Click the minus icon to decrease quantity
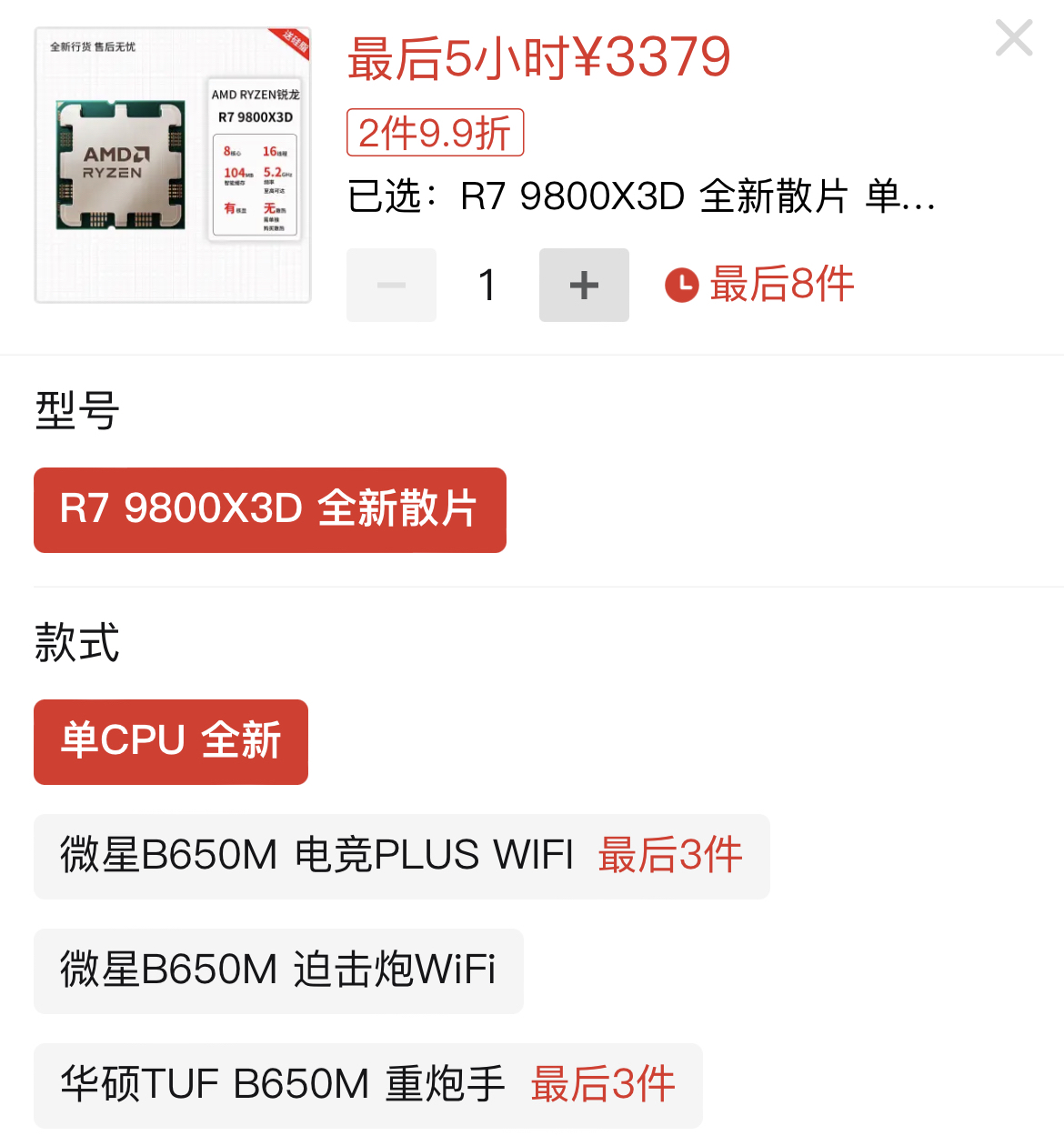Viewport: 1064px width, 1146px height. [x=391, y=285]
